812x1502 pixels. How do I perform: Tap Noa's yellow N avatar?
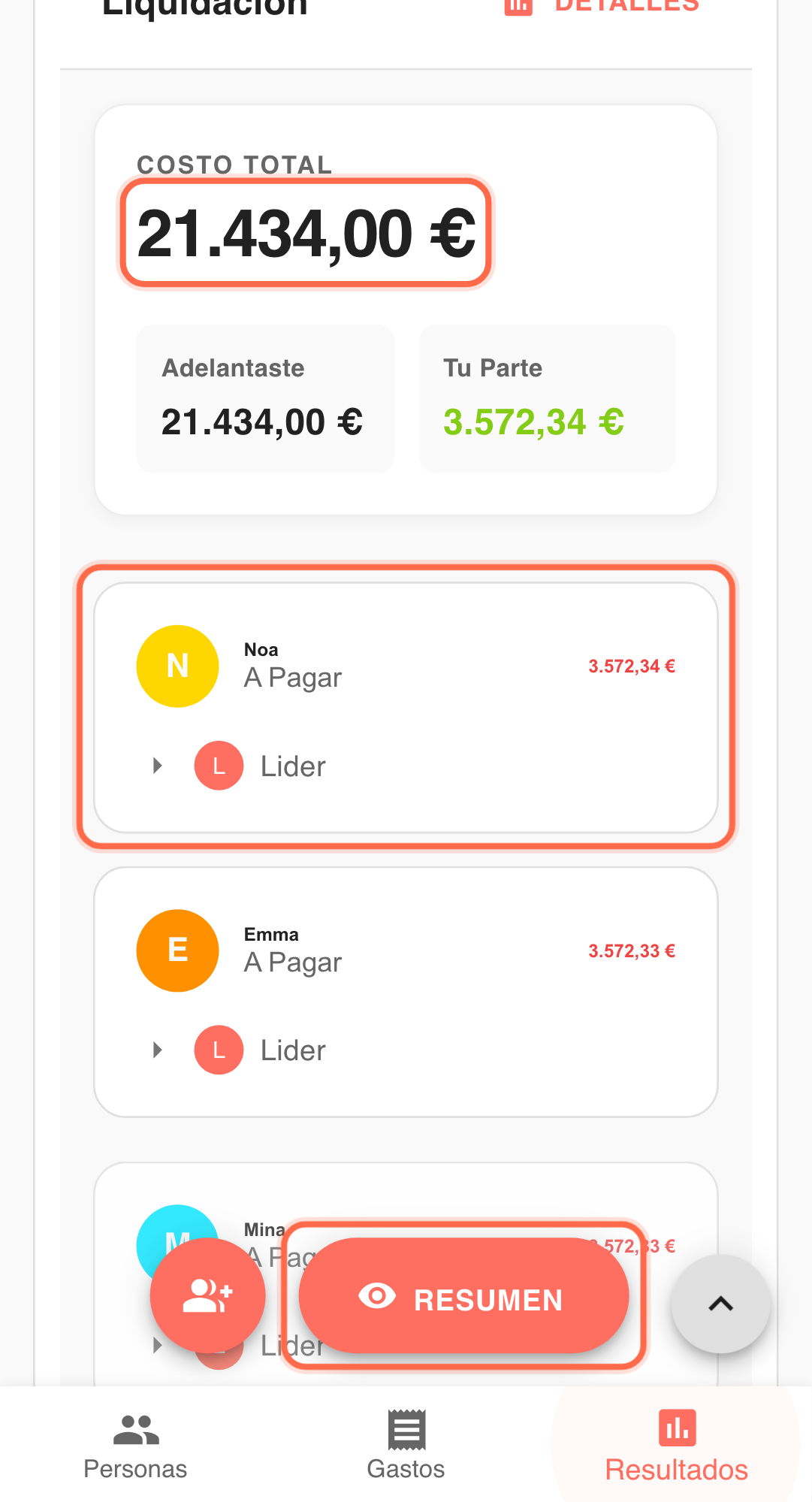click(x=177, y=666)
